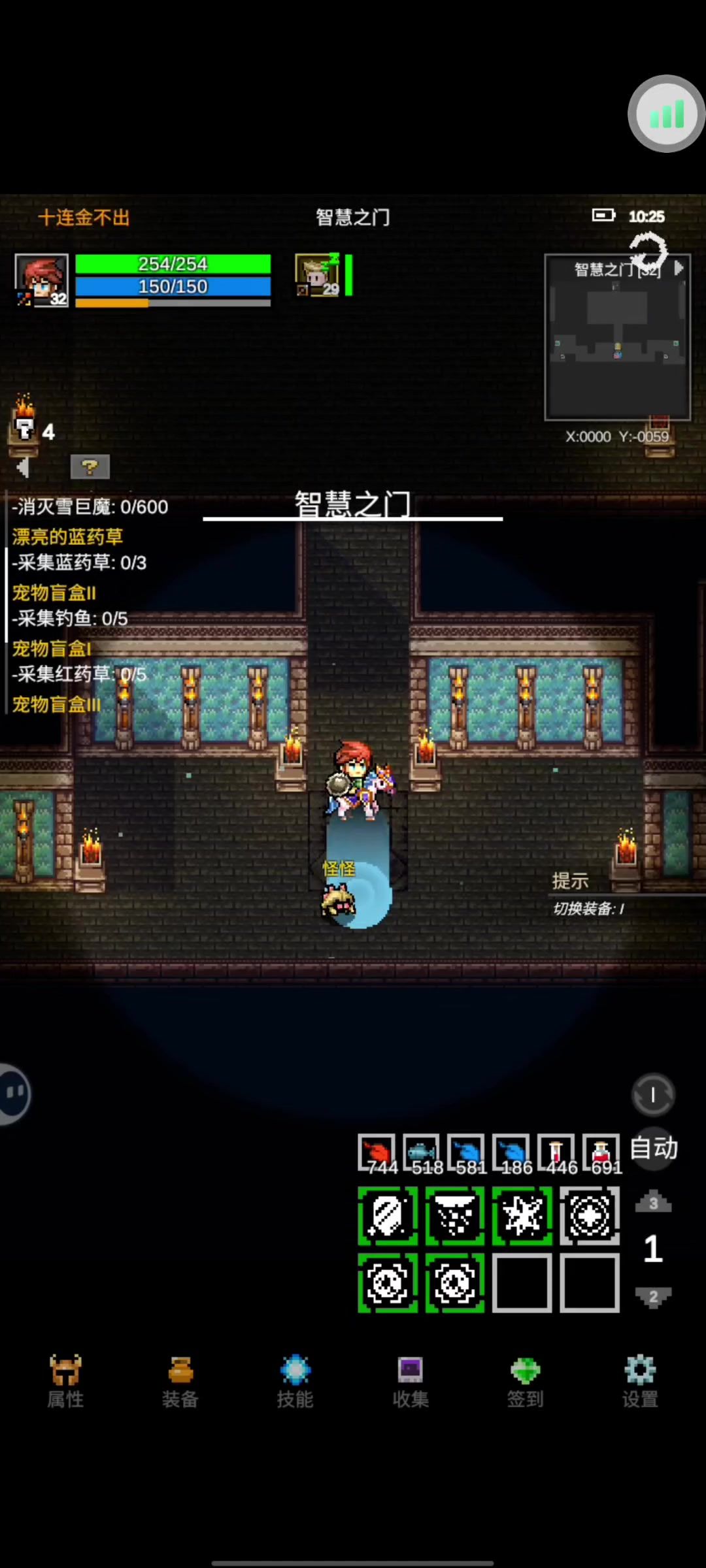Use the red herb item showing 744
Image resolution: width=706 pixels, height=1568 pixels.
tap(377, 1153)
